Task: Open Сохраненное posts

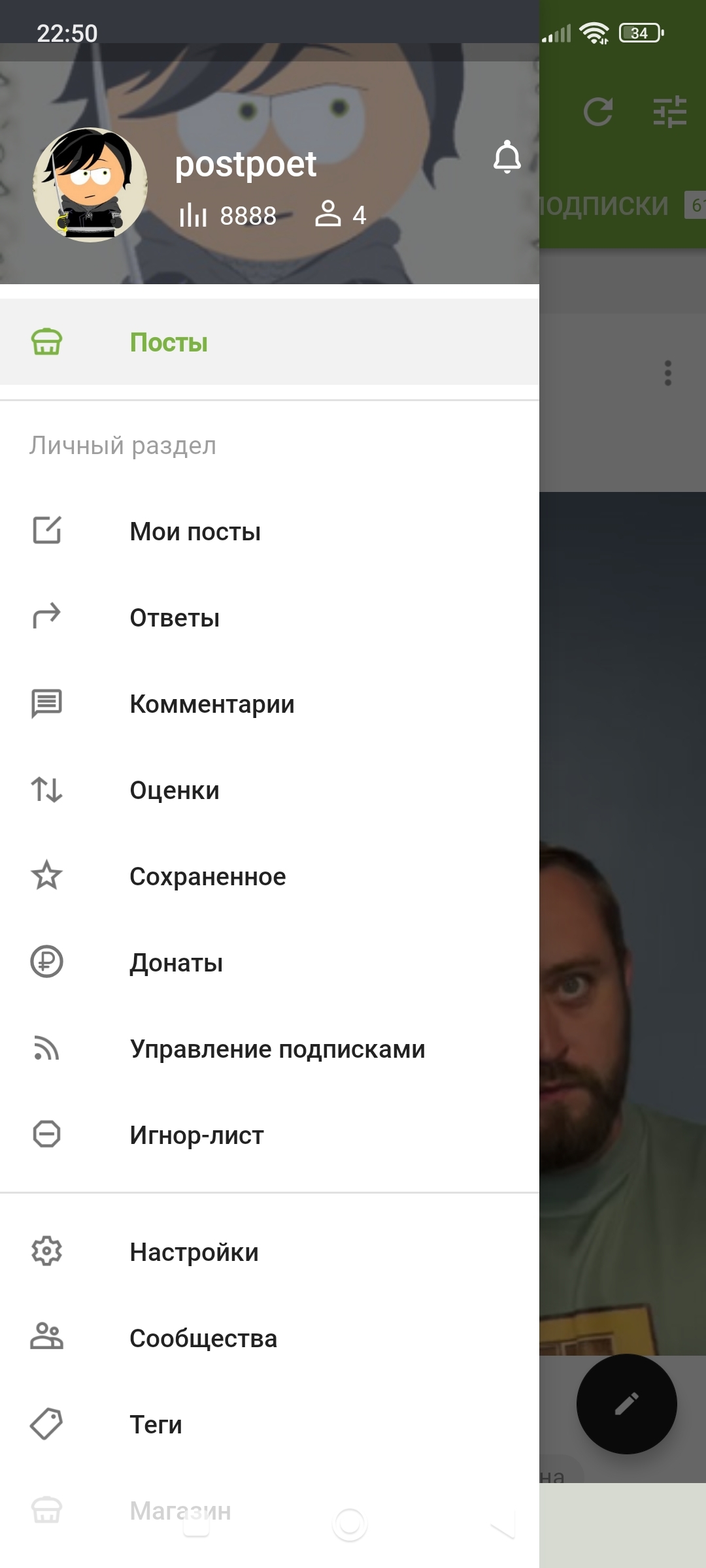Action: [x=207, y=876]
